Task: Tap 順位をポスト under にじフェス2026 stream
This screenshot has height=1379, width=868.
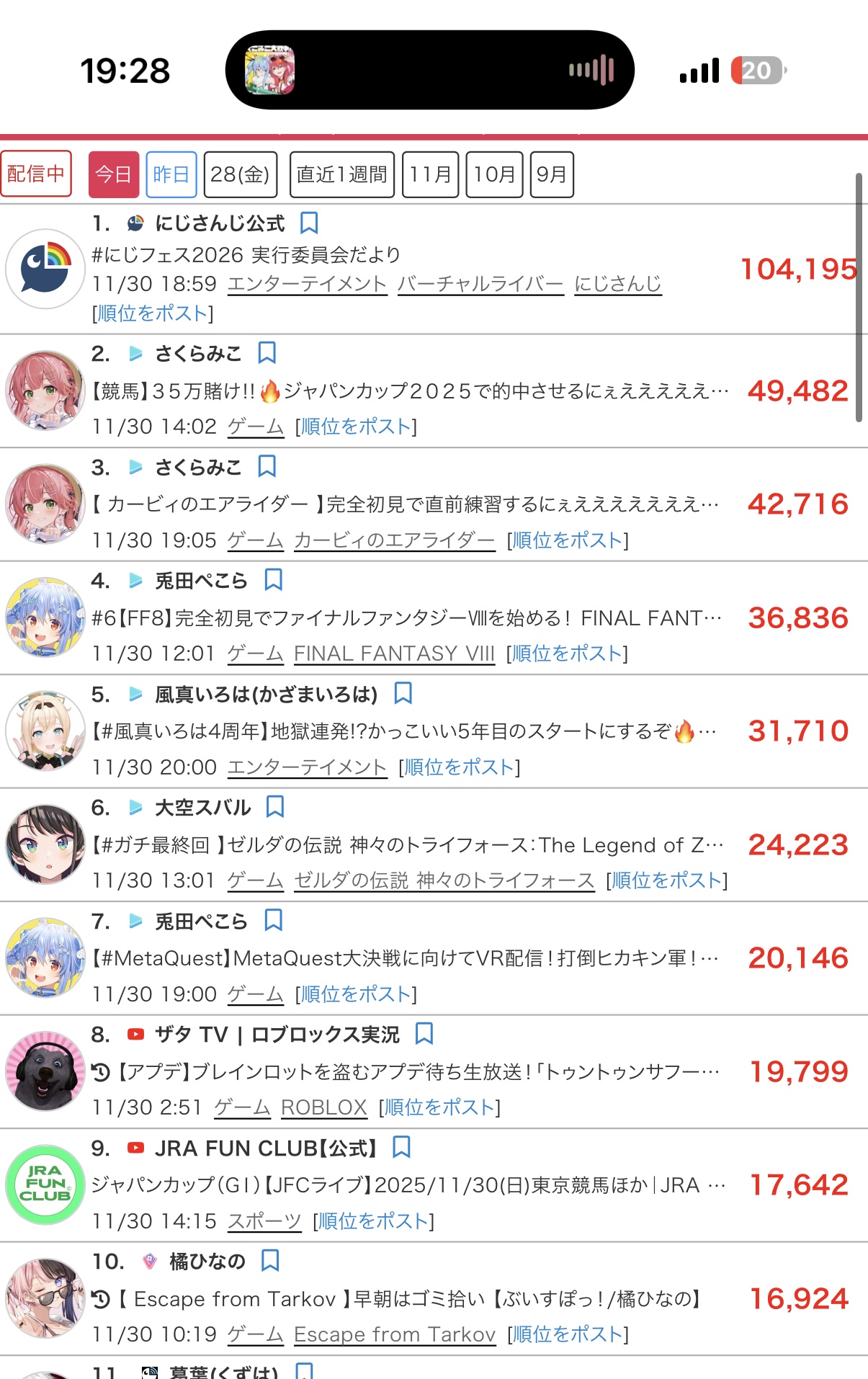Action: pyautogui.click(x=153, y=313)
